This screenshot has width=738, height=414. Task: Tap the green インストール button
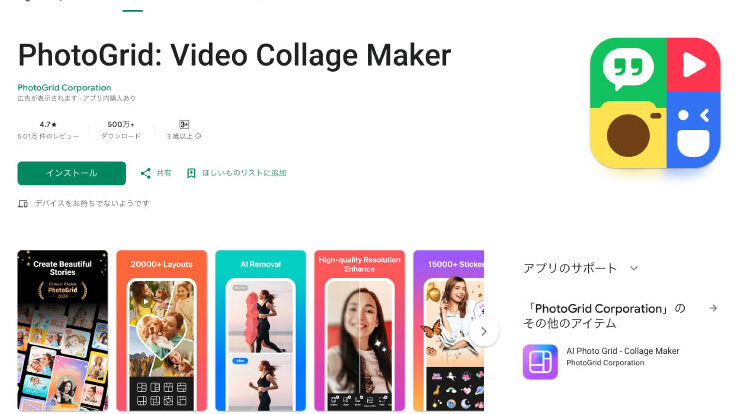point(71,173)
